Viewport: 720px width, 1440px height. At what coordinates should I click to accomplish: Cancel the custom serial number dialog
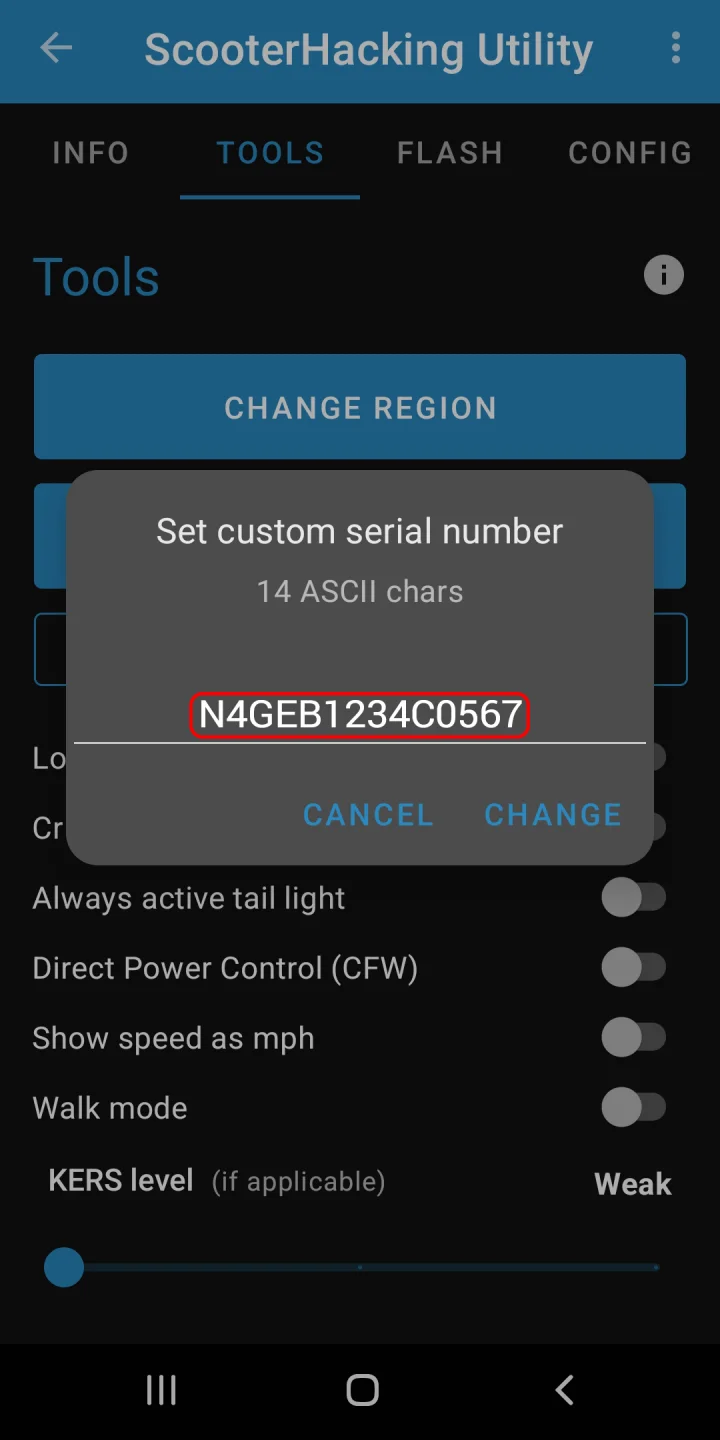click(x=368, y=815)
